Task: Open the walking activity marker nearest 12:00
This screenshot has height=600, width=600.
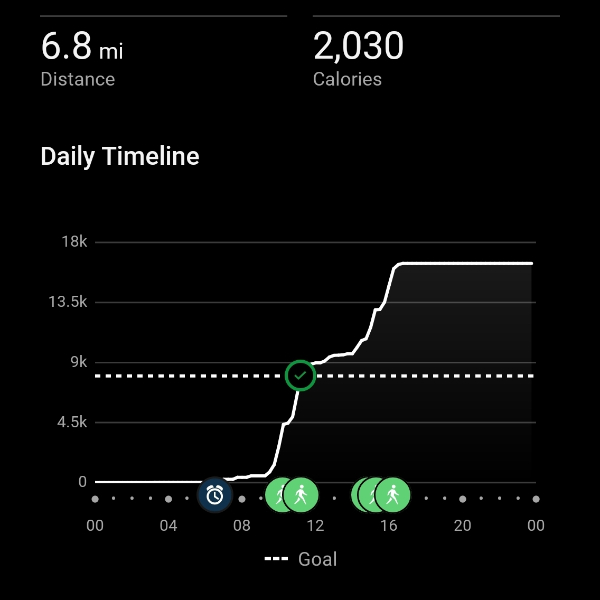Action: click(x=301, y=494)
